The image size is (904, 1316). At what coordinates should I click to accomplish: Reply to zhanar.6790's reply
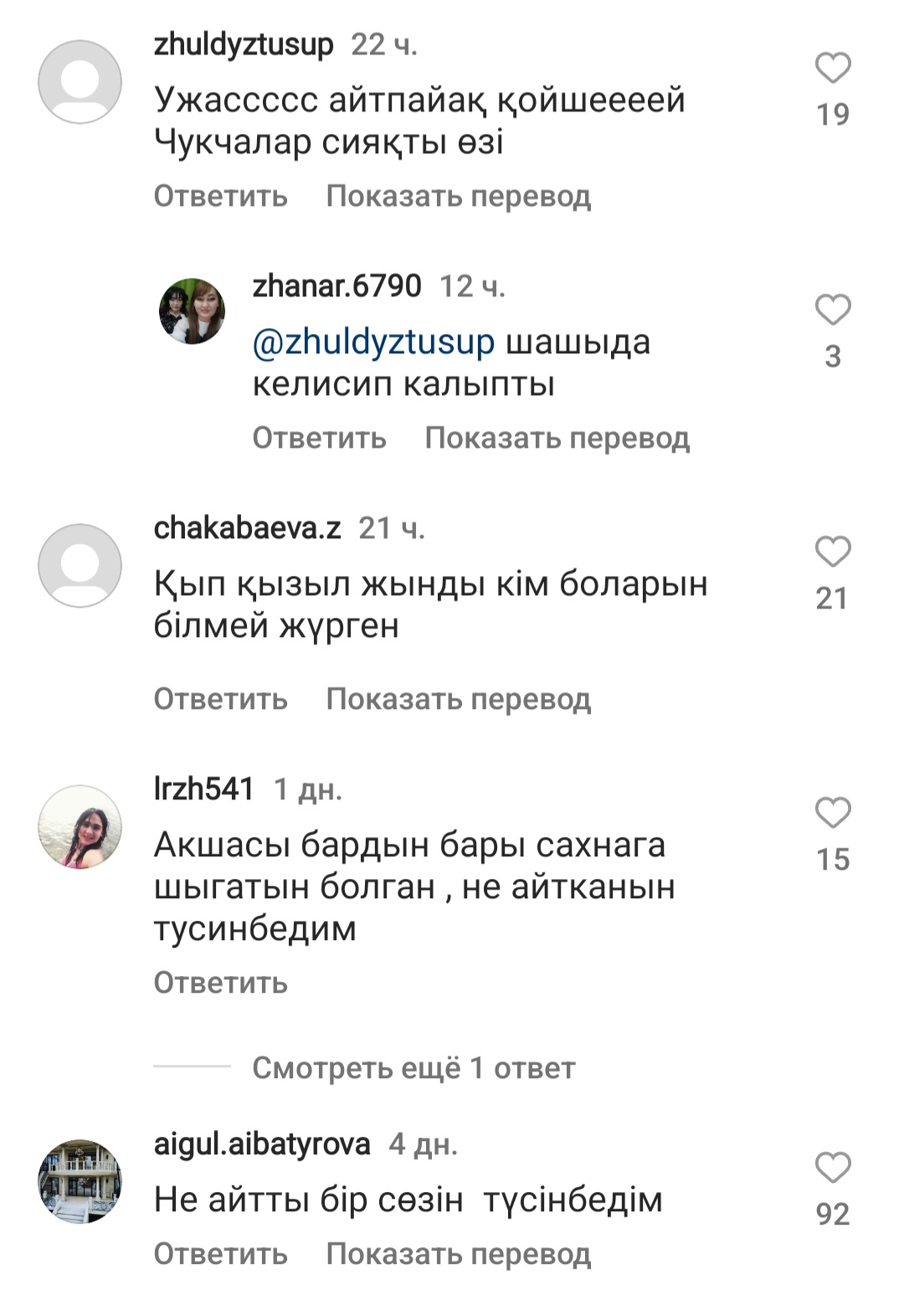[319, 438]
